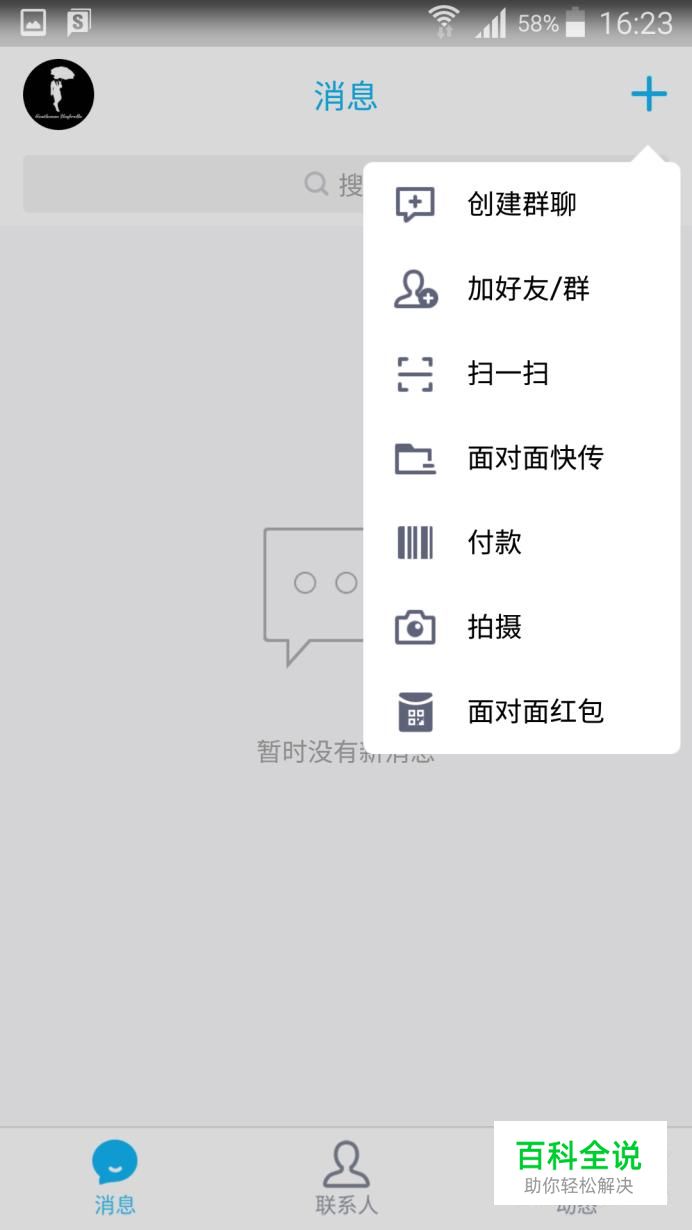Select 创建群聊 from the popup menu
The width and height of the screenshot is (692, 1230).
[520, 205]
